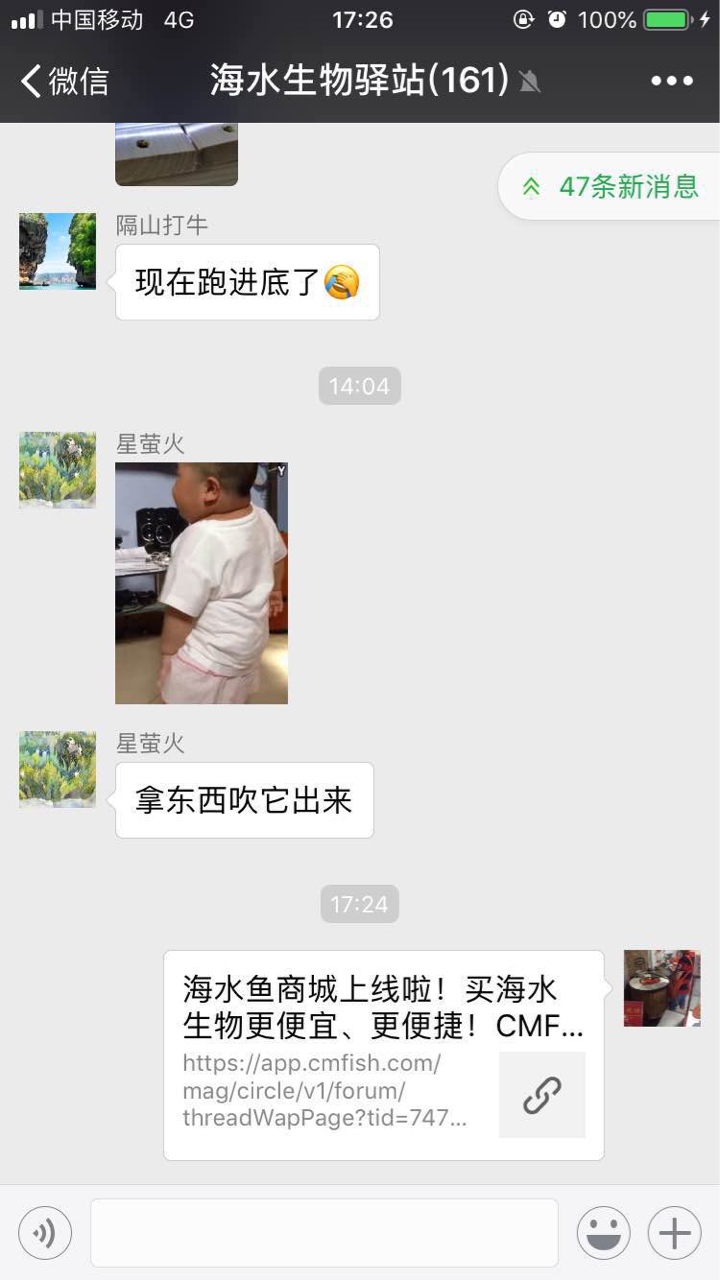Open the group chat details menu
Viewport: 720px width, 1280px height.
(671, 81)
